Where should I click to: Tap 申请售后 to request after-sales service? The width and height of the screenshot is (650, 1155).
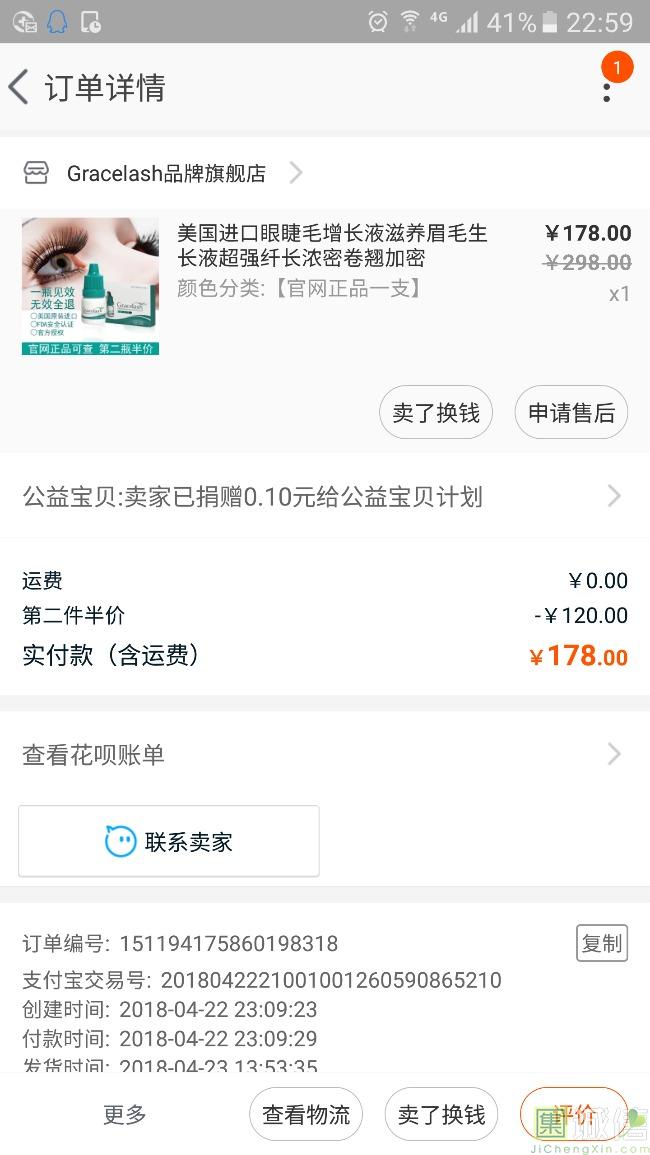click(x=571, y=413)
